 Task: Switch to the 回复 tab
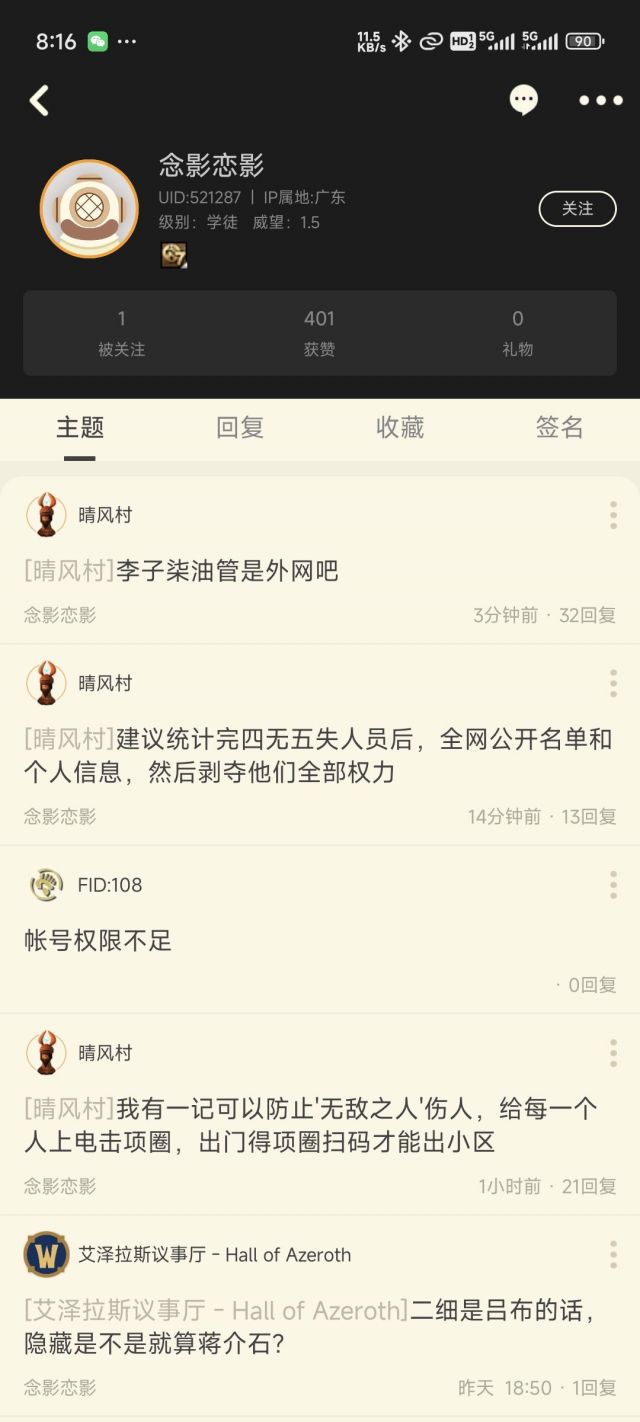click(x=240, y=428)
